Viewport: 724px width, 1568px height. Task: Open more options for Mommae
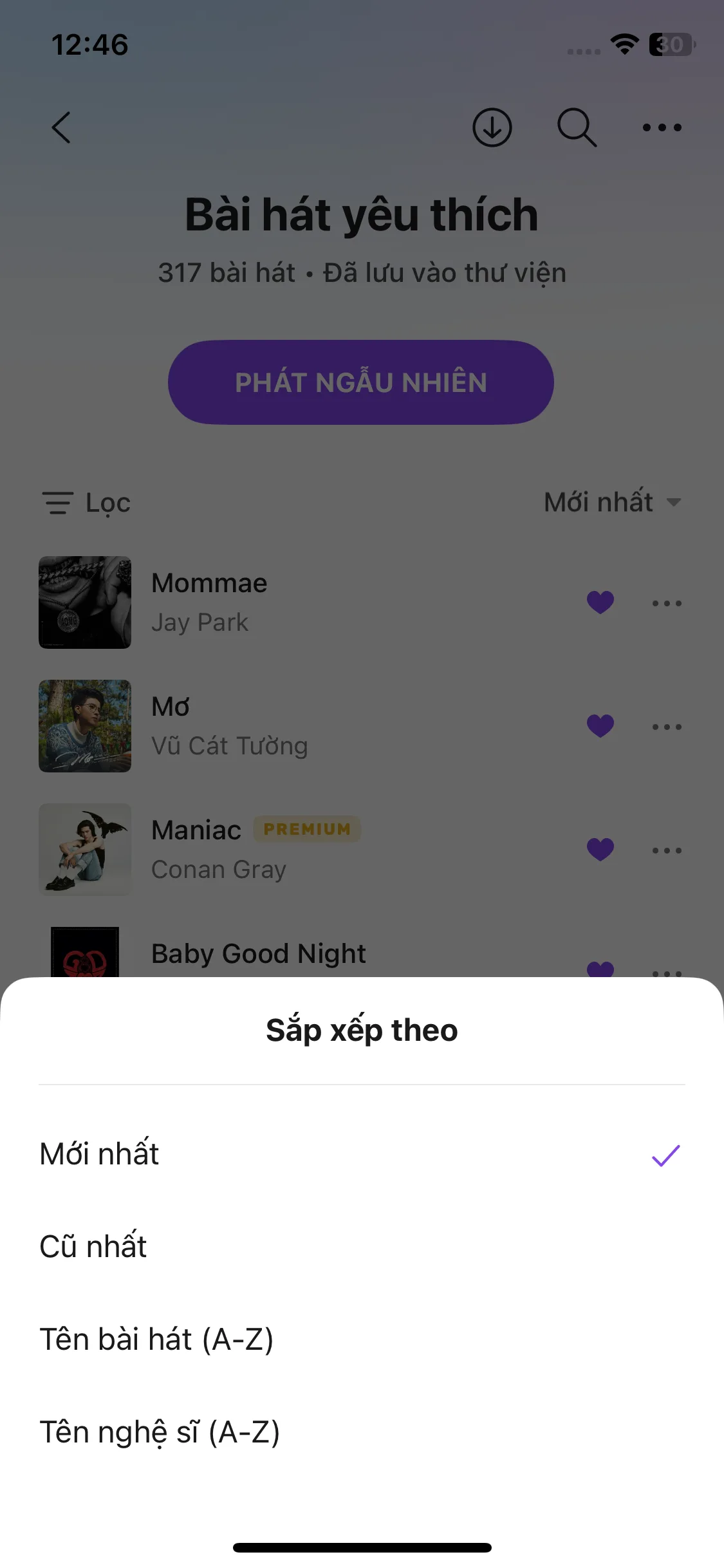(667, 603)
